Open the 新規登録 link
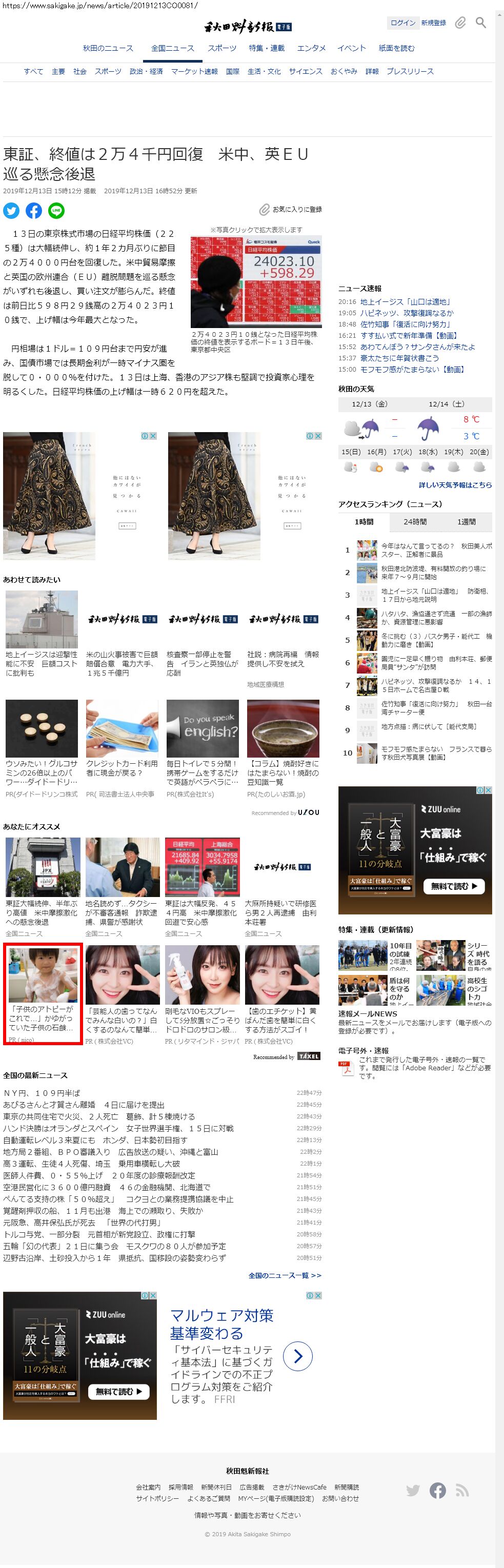This screenshot has width=504, height=1568. click(x=433, y=23)
